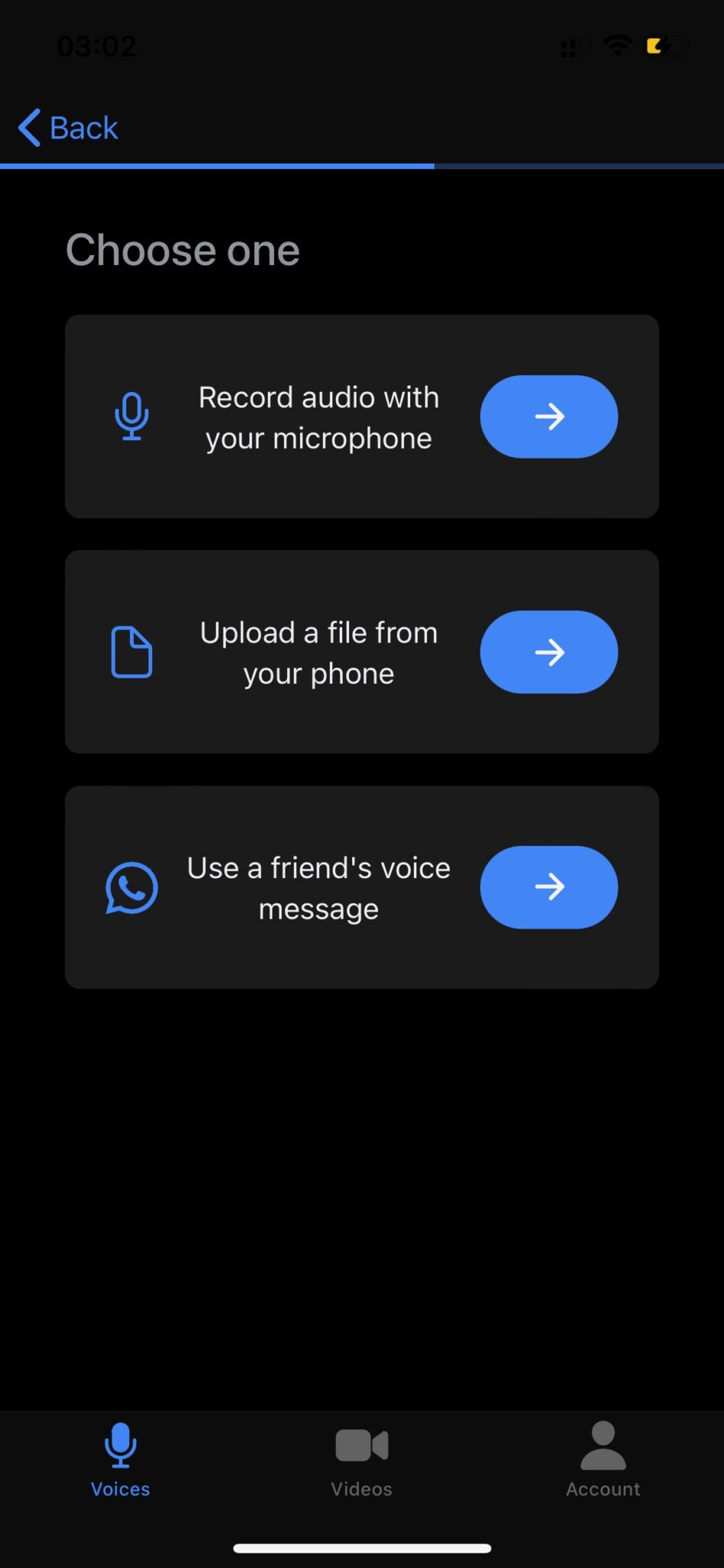The image size is (724, 1568).
Task: Open the Account tab
Action: pyautogui.click(x=602, y=1462)
